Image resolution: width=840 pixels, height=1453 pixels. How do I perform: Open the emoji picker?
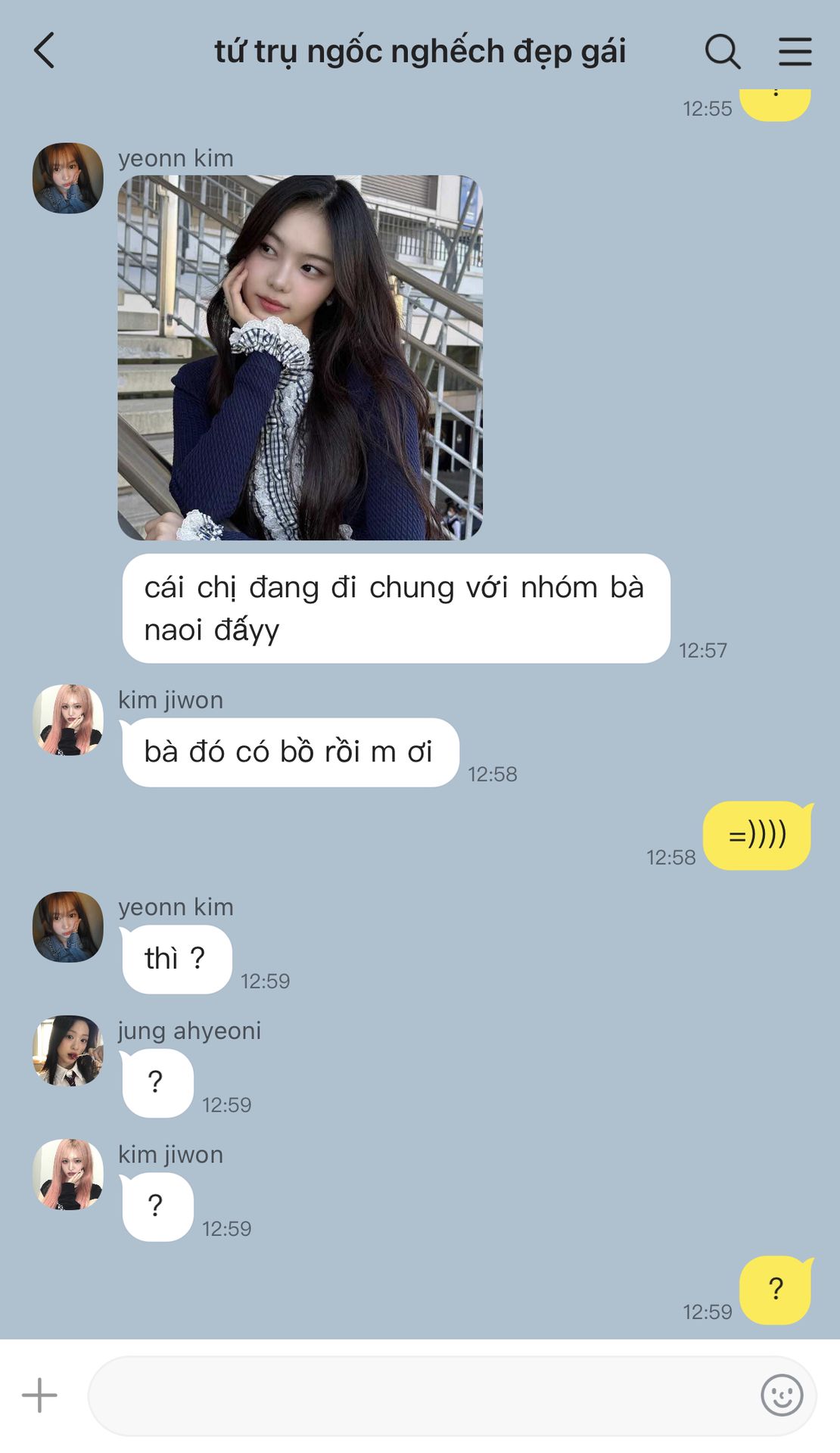click(x=782, y=1395)
